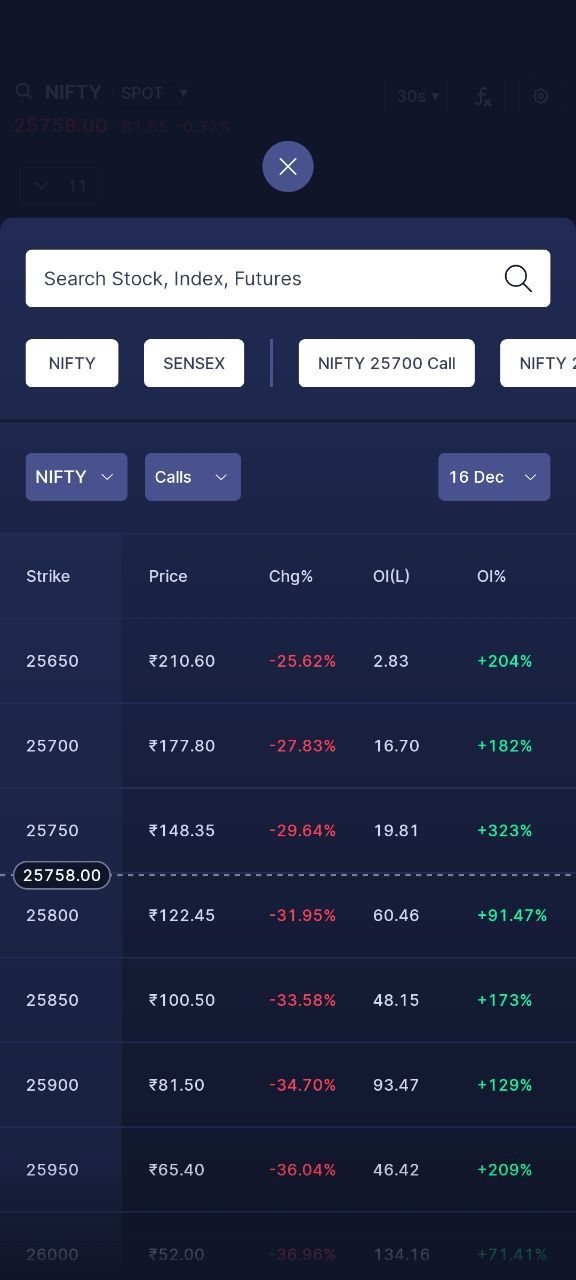Image resolution: width=576 pixels, height=1280 pixels.
Task: Open the 25750 strike row
Action: point(288,831)
